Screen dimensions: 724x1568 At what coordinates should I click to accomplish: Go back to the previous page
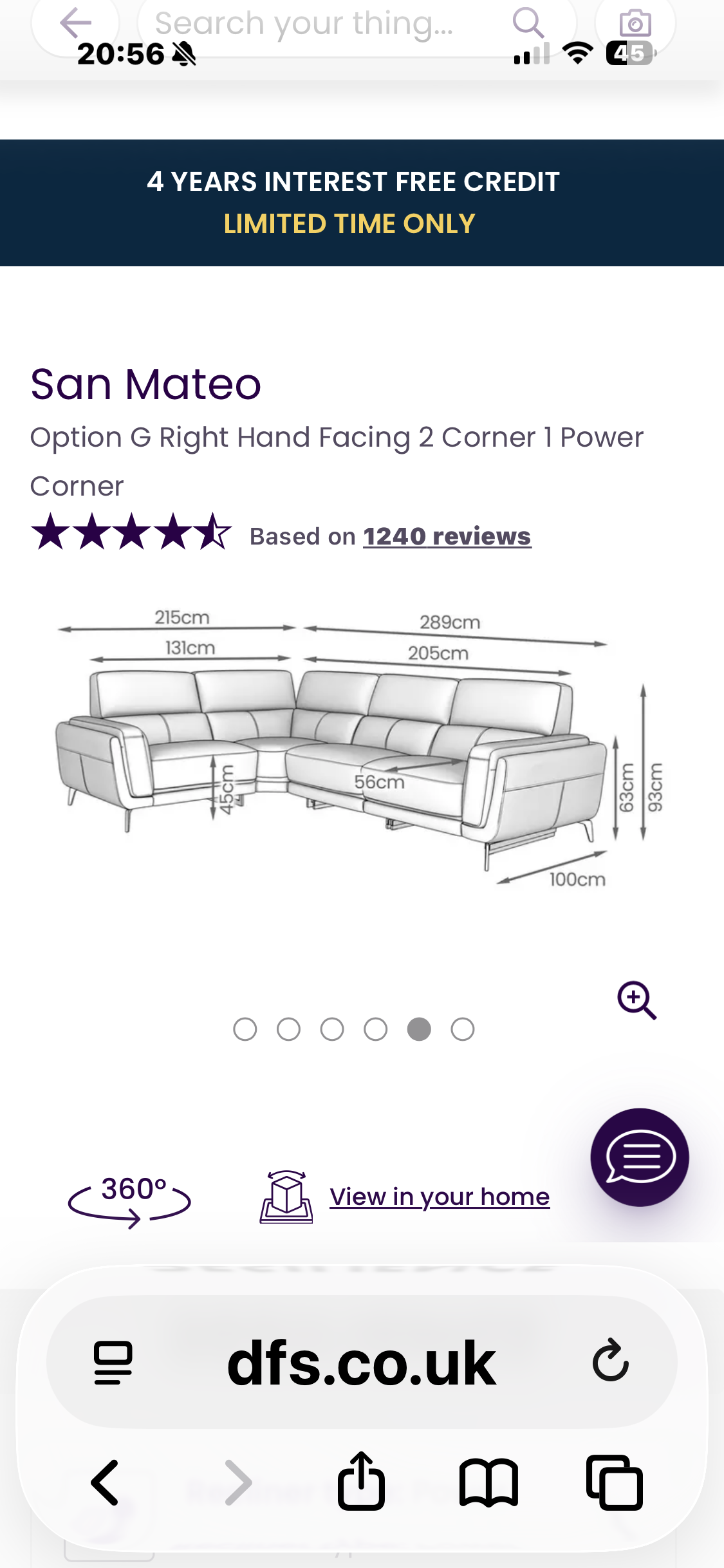tap(105, 1482)
